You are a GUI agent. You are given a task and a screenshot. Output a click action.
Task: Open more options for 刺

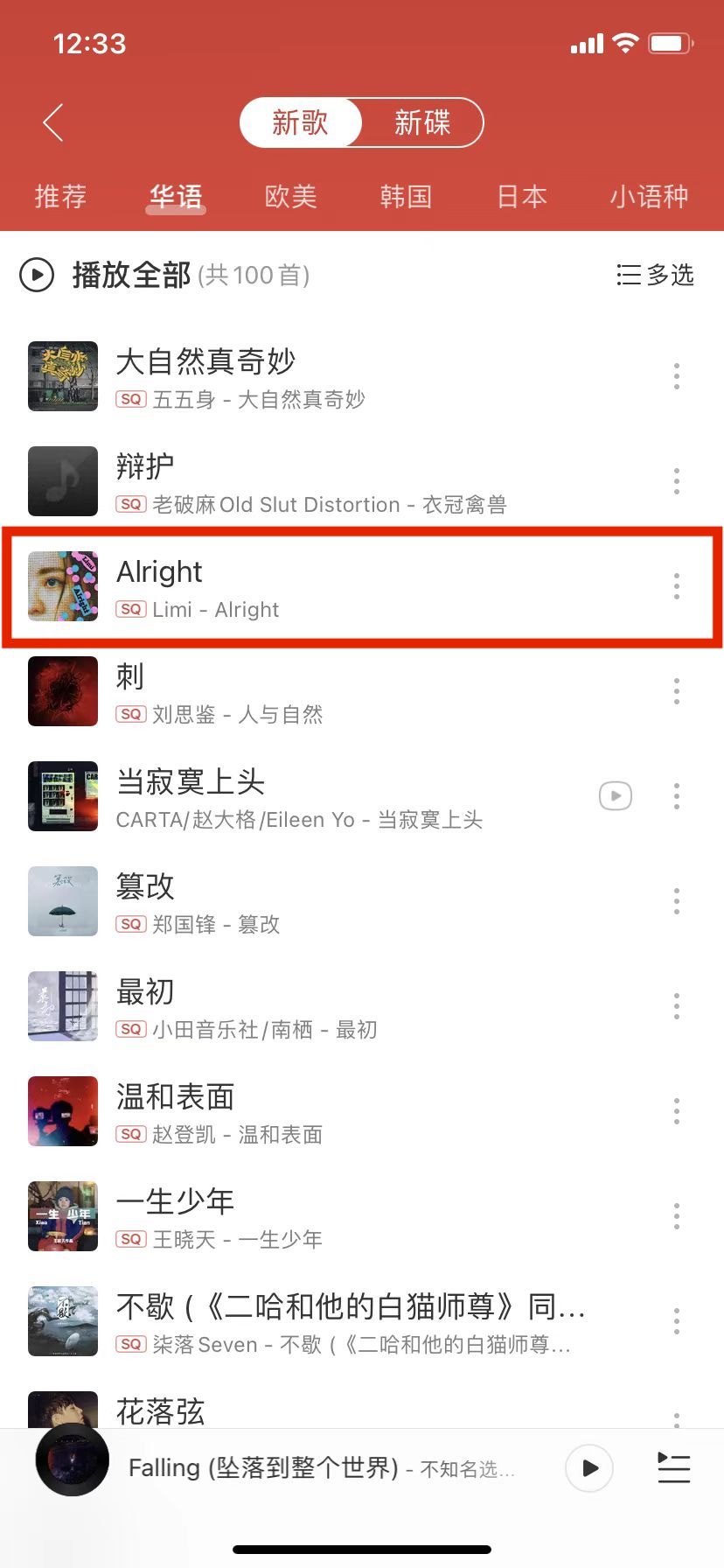(677, 691)
